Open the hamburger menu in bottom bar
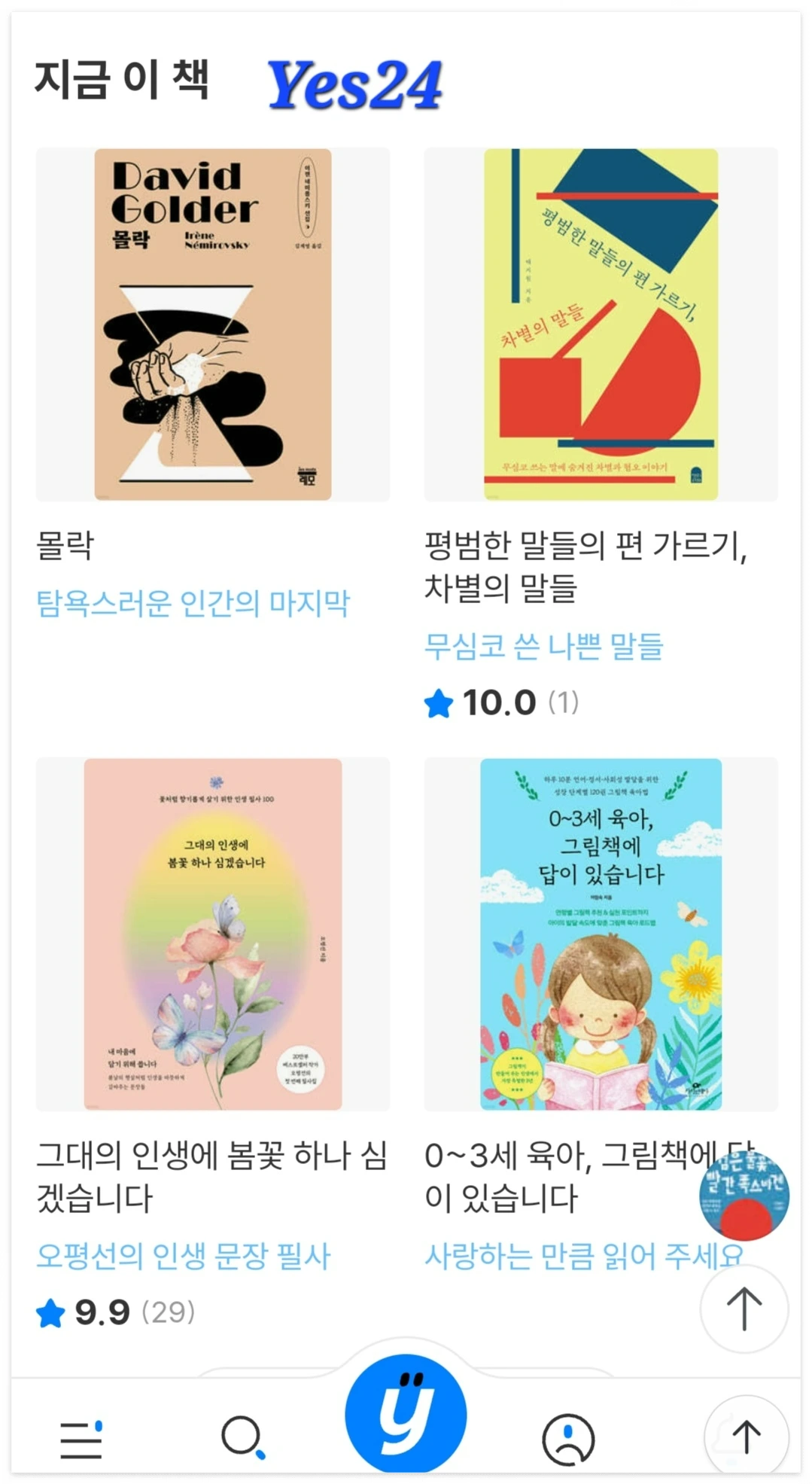Viewport: 812px width, 1484px height. click(81, 1439)
